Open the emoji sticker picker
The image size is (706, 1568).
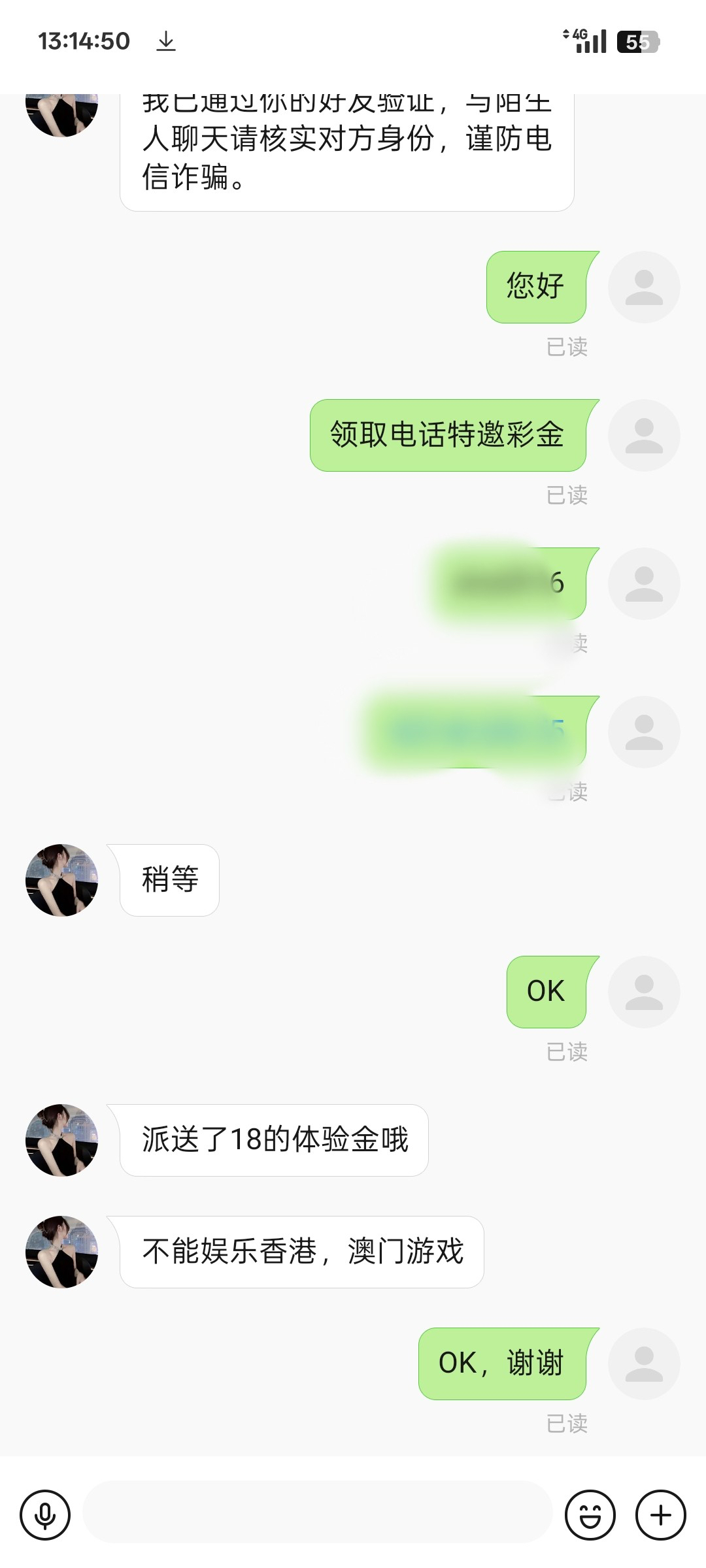point(590,1514)
